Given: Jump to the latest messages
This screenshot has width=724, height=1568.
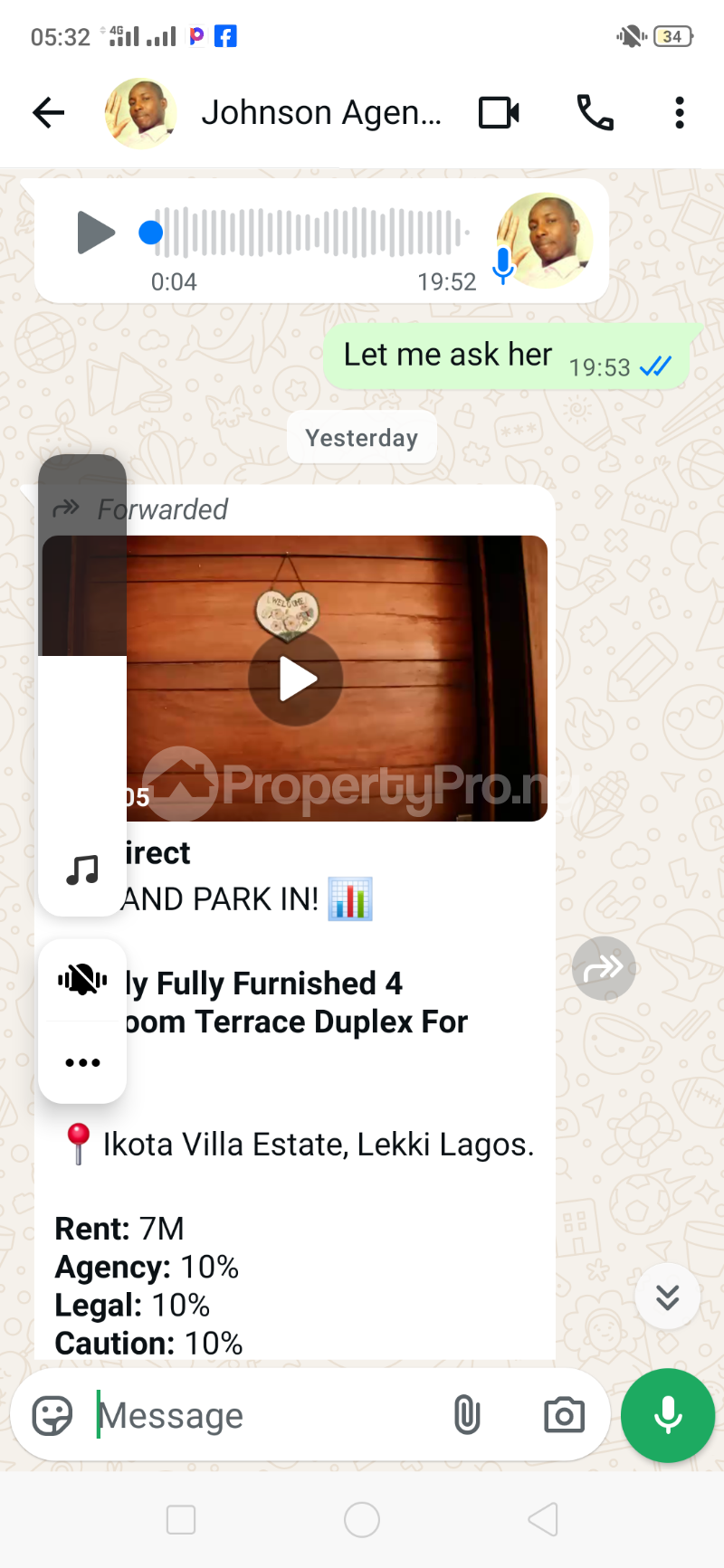Looking at the screenshot, I should (667, 1297).
